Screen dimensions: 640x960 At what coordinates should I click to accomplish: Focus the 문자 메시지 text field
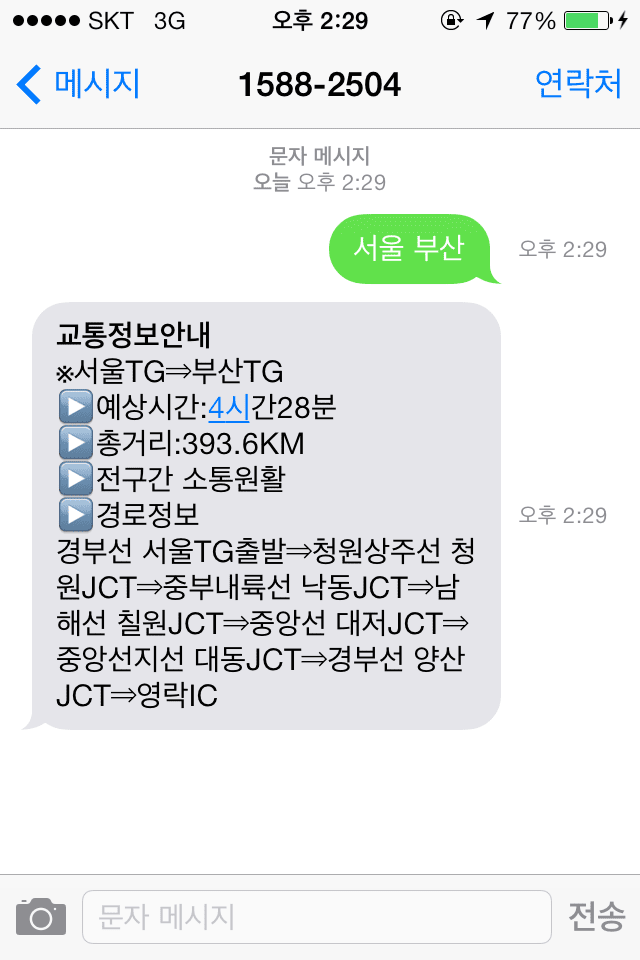(317, 917)
